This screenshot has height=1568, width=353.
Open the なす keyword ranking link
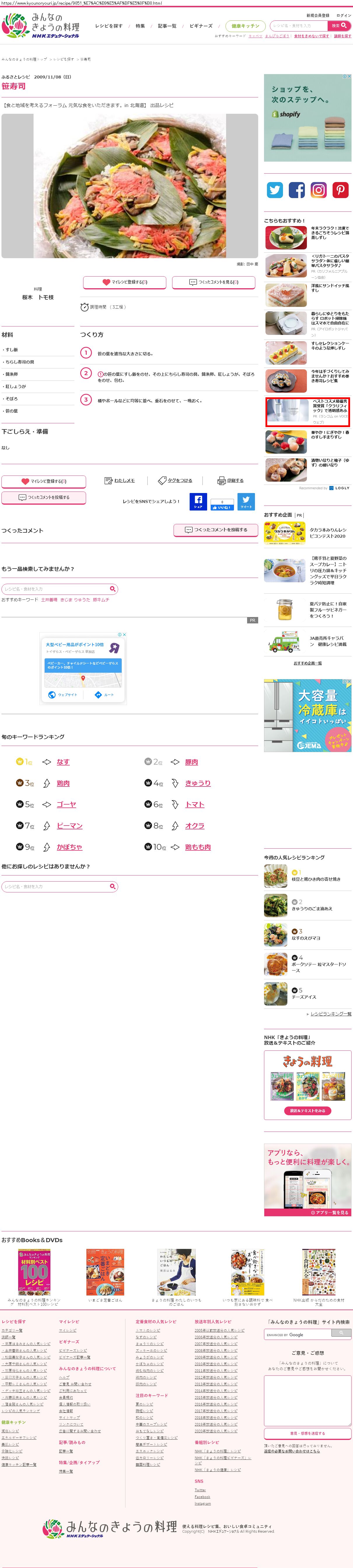[x=63, y=761]
